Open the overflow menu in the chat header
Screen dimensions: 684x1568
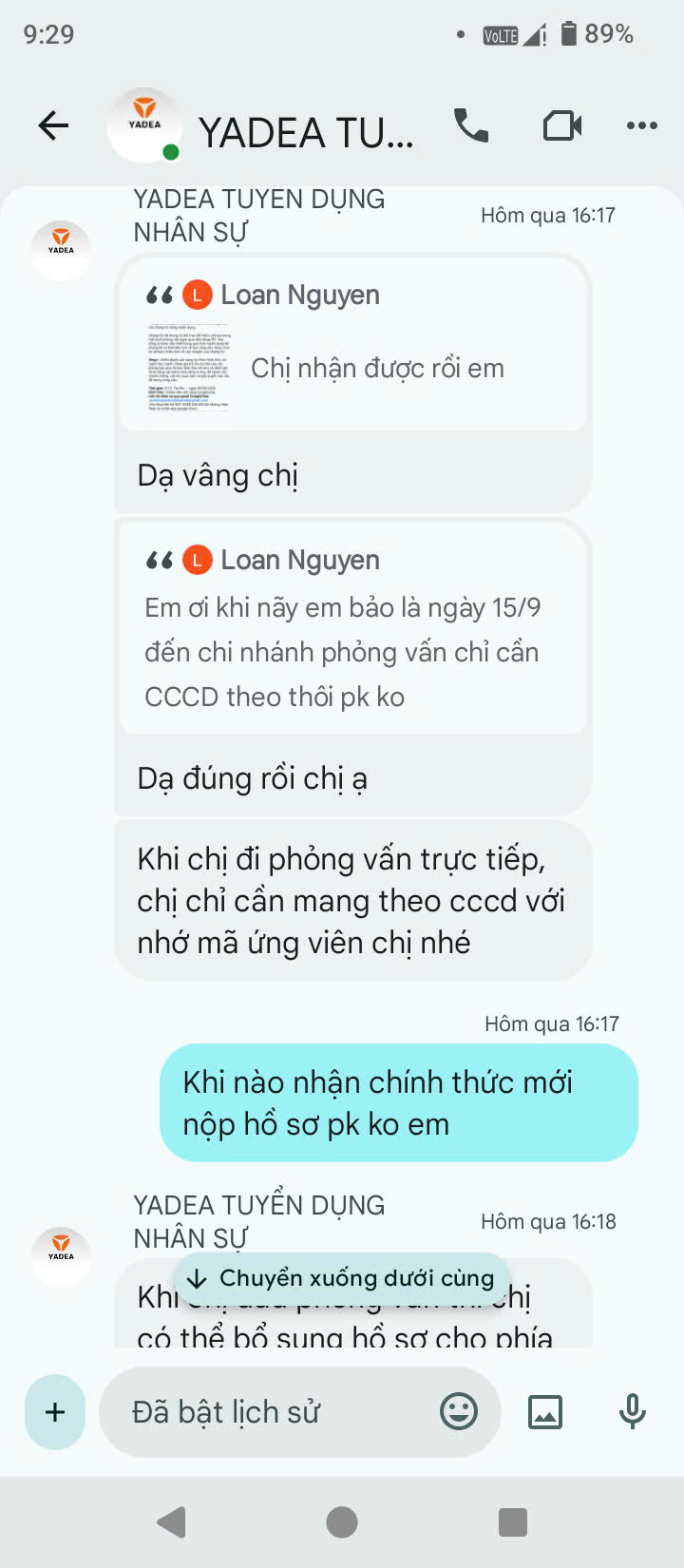pos(641,125)
